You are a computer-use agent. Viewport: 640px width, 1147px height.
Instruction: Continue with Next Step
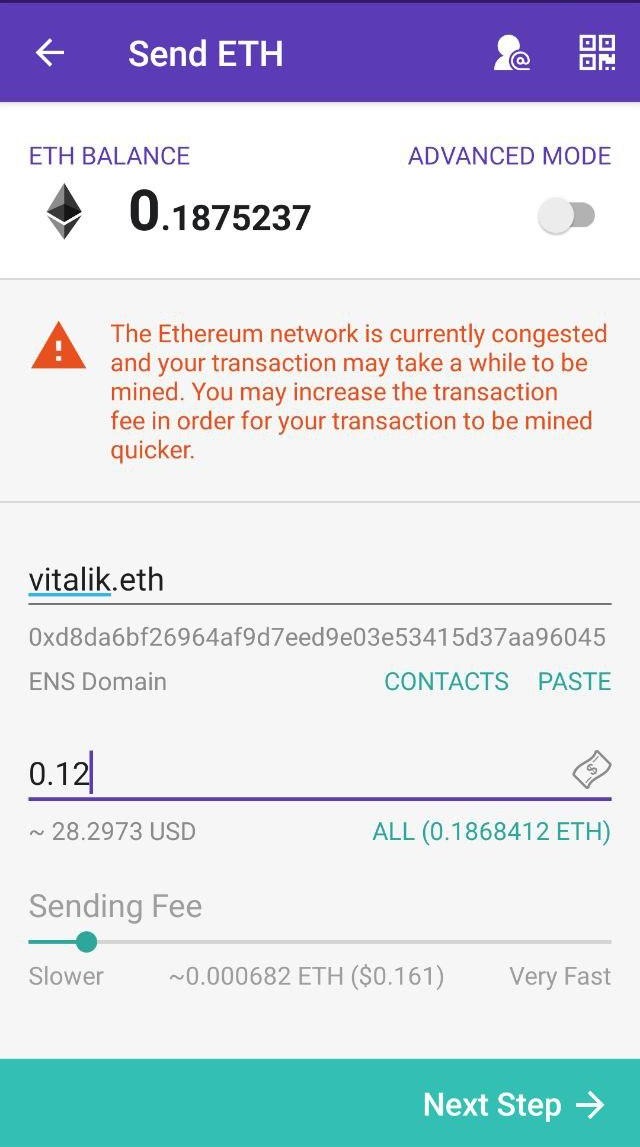tap(320, 1103)
